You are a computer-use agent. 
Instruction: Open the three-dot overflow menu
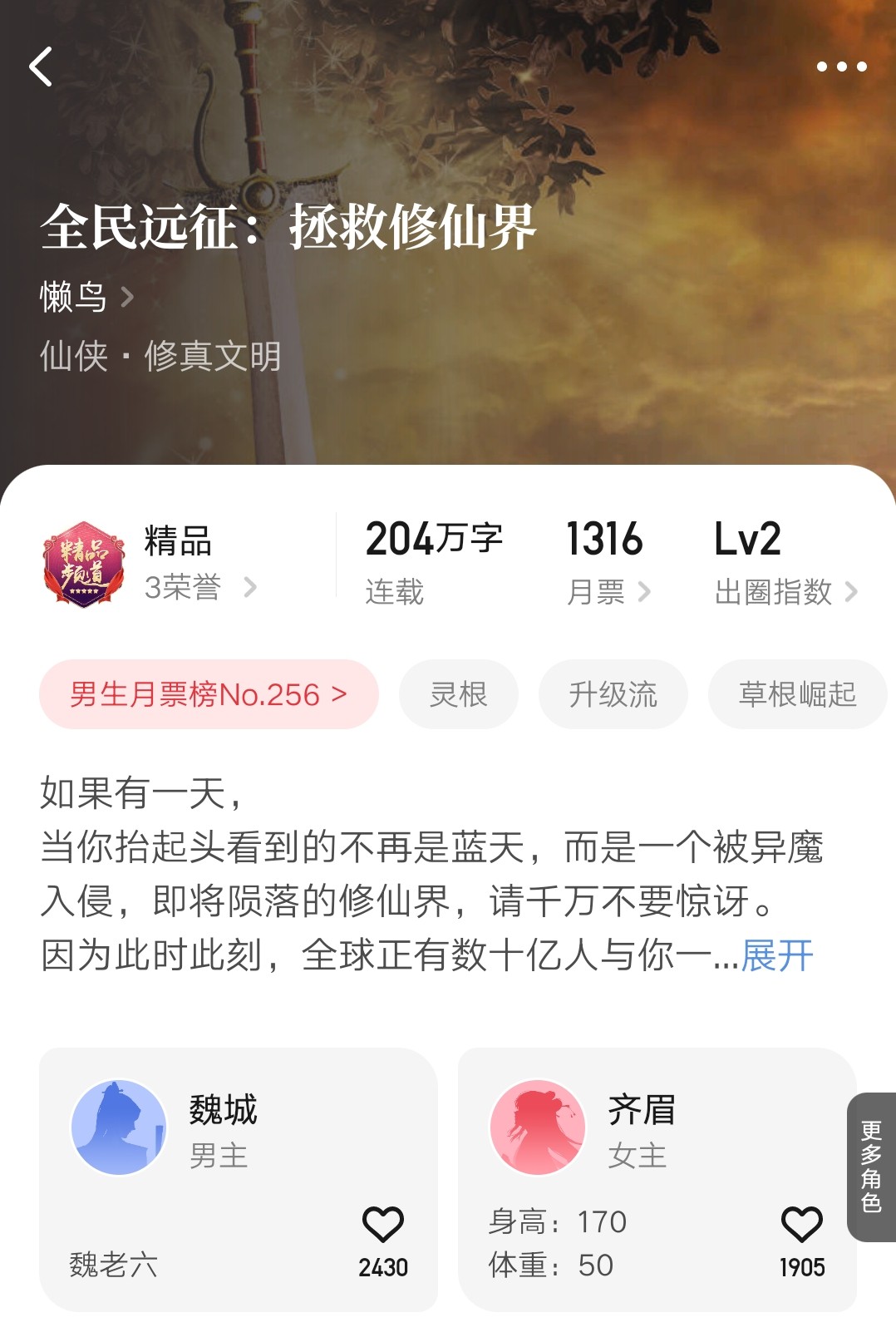[x=841, y=67]
